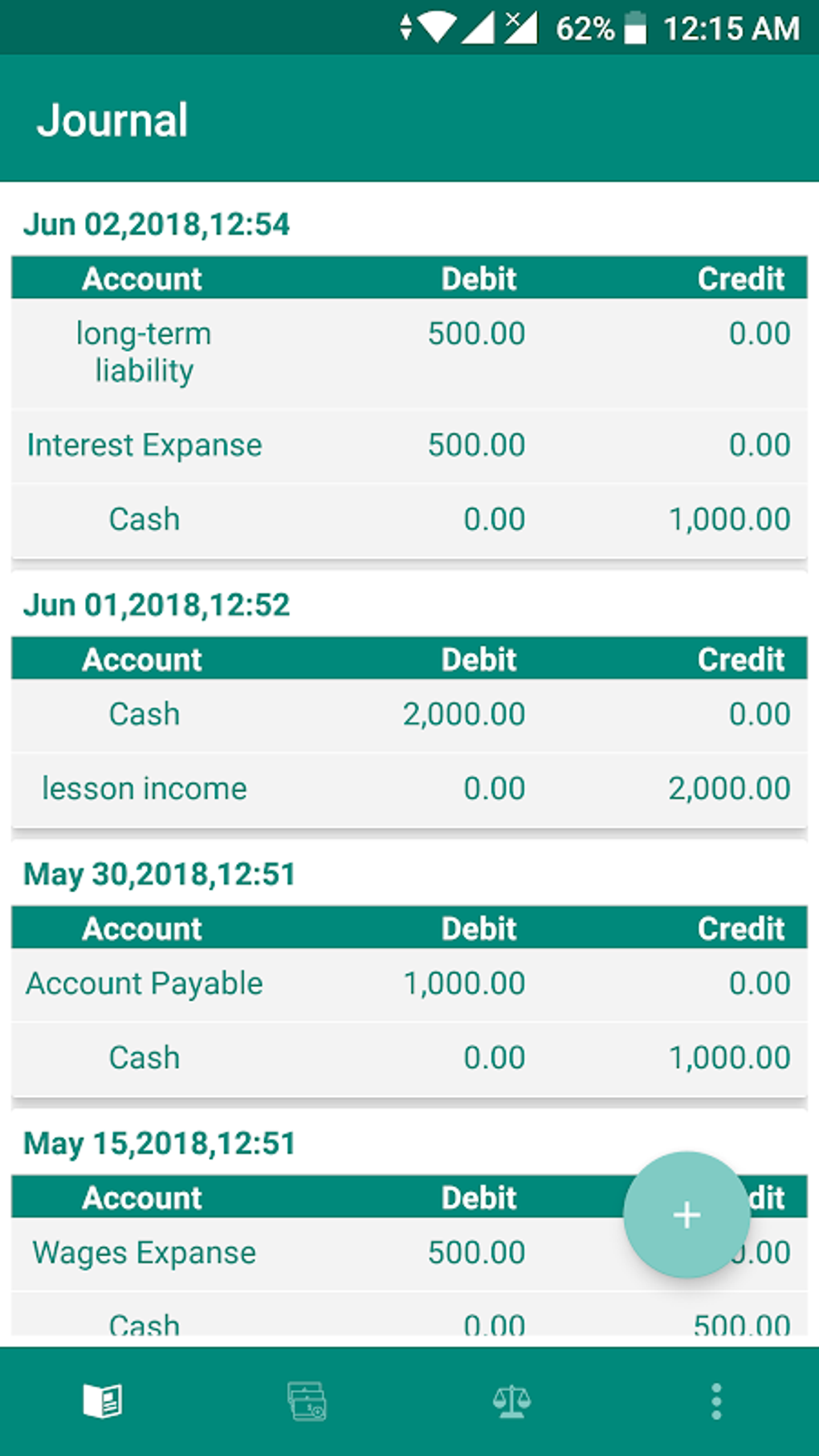
Task: Open the three-dot more menu
Action: (x=716, y=1401)
